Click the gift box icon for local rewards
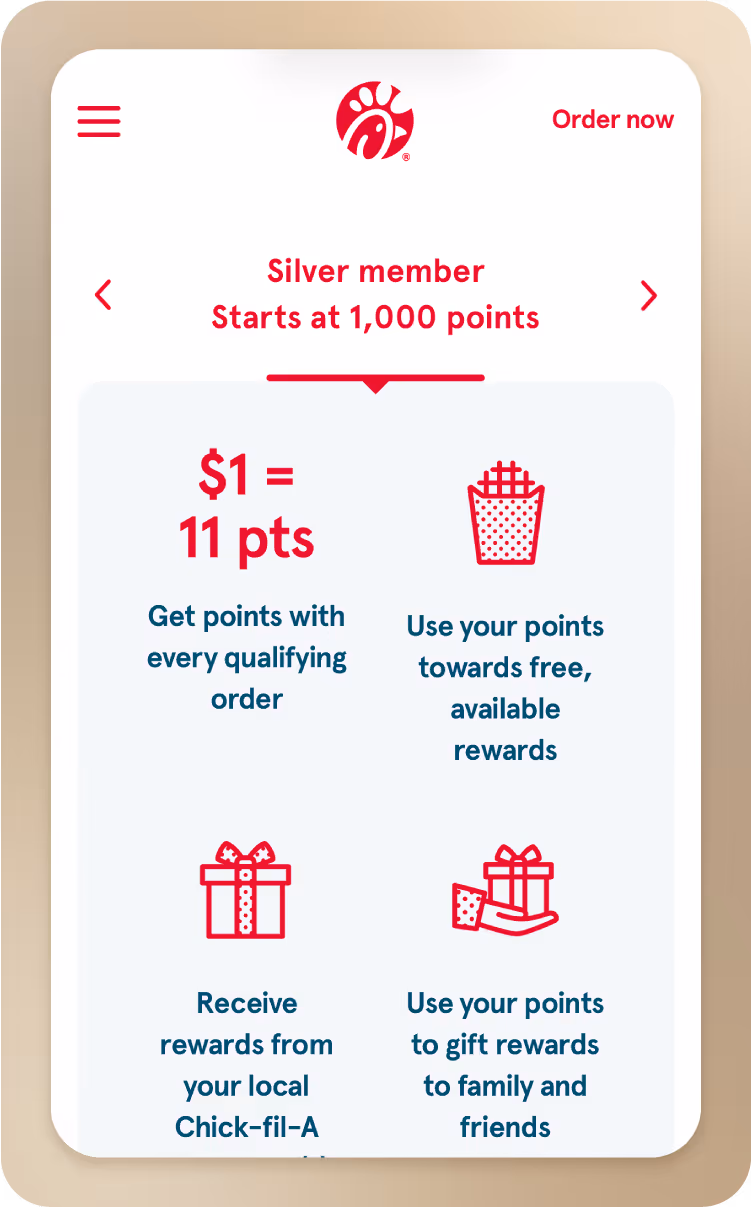This screenshot has height=1207, width=751. (x=246, y=895)
